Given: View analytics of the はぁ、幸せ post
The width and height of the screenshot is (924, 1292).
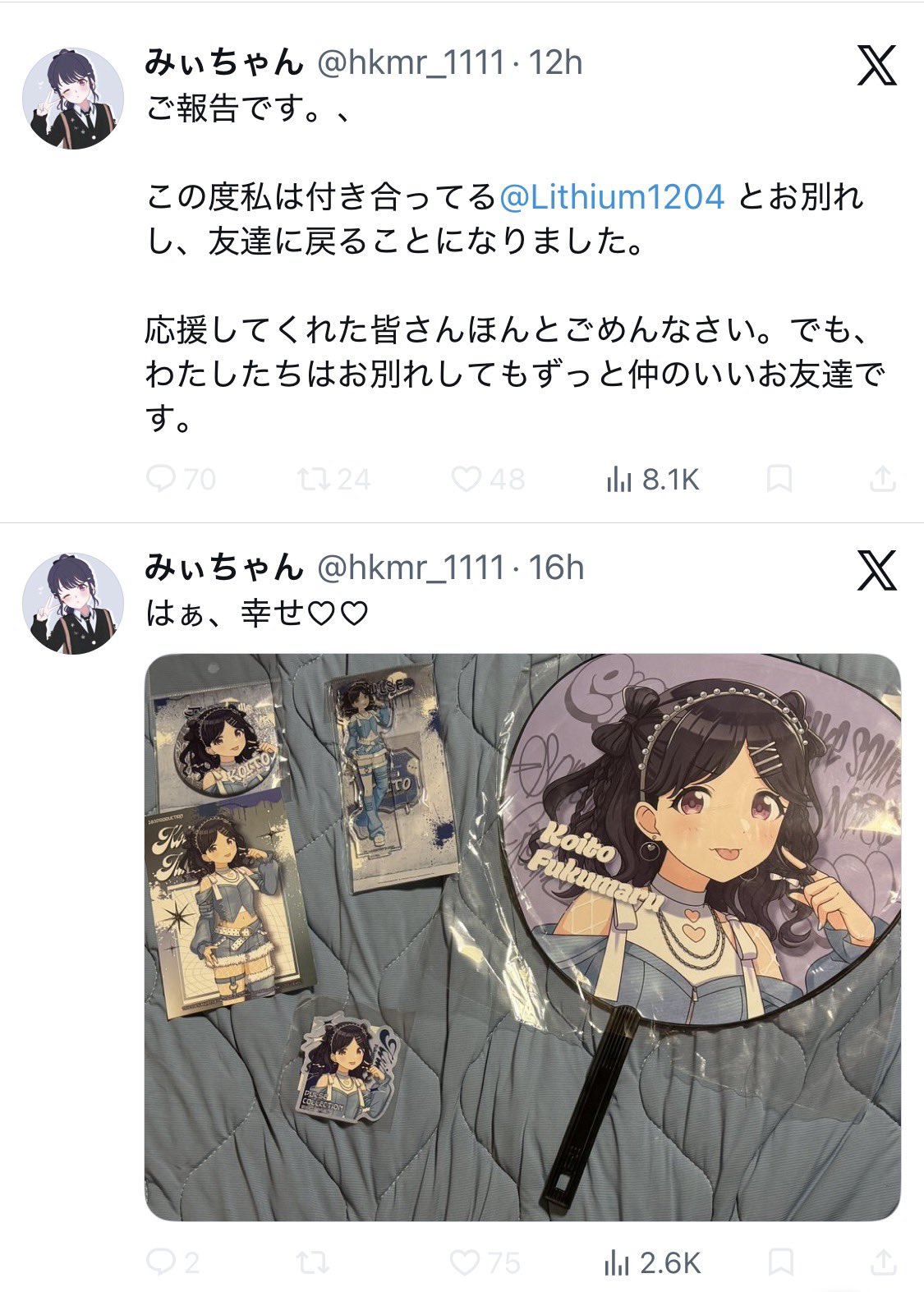Looking at the screenshot, I should 652,1262.
